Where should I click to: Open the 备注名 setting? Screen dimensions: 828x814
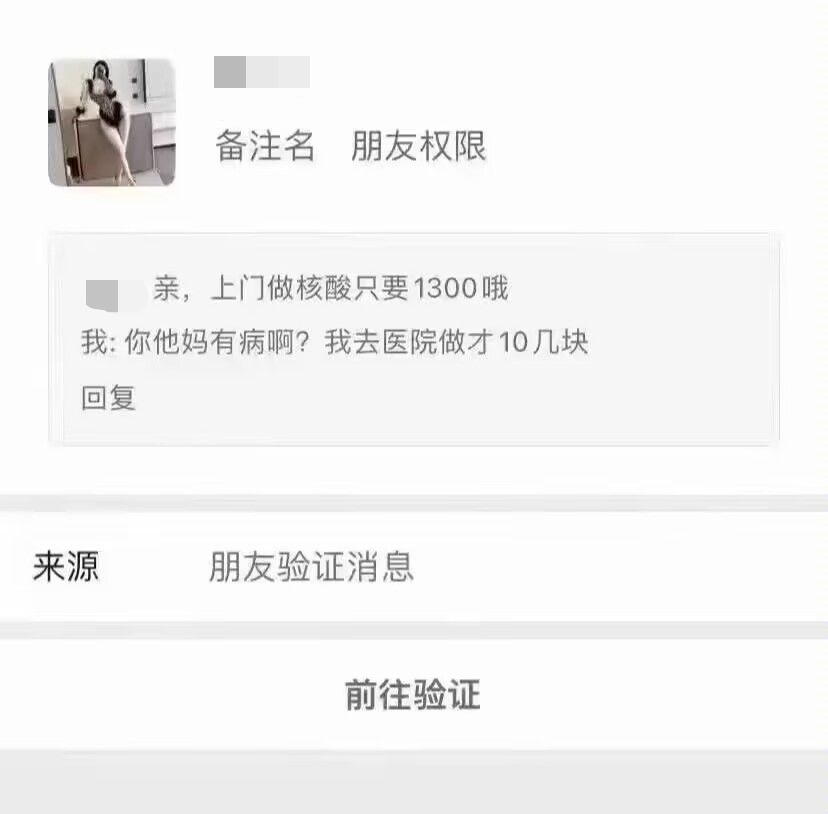click(265, 147)
